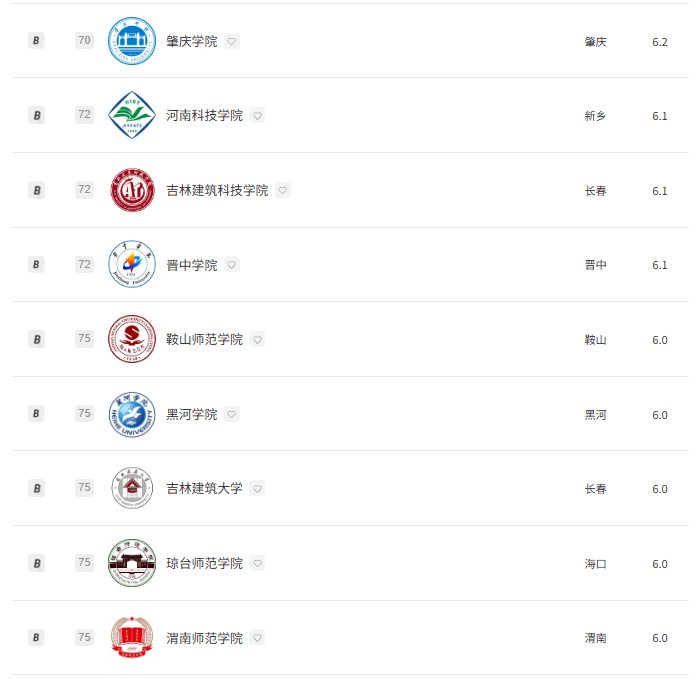Add 晋中学院 to favorites
The image size is (699, 679).
[232, 265]
